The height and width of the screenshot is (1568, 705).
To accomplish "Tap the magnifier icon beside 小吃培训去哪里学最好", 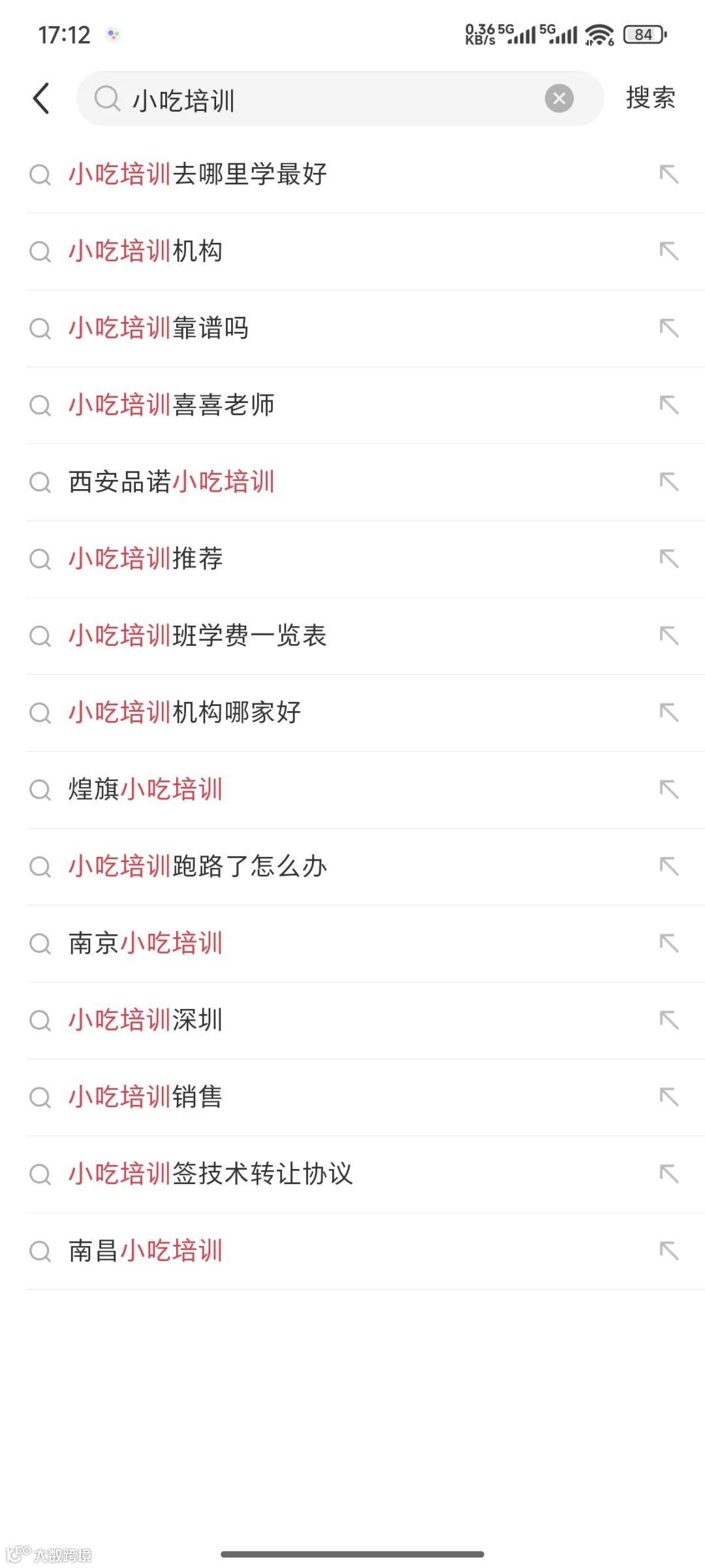I will coord(40,174).
